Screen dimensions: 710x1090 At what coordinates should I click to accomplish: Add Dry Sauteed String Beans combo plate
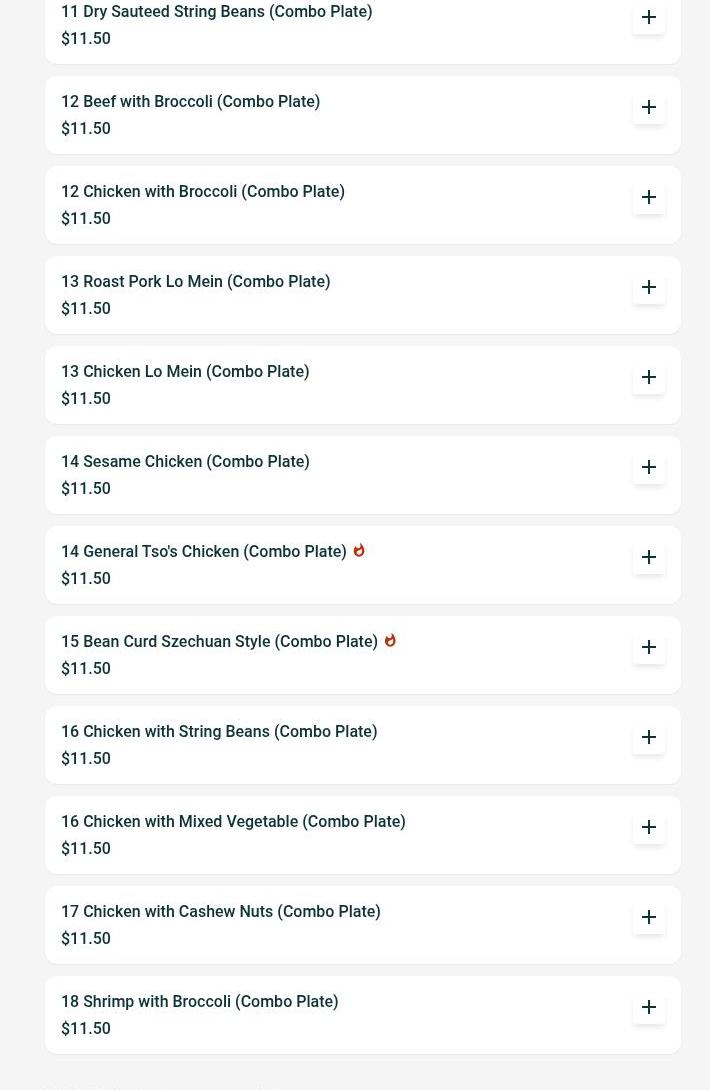point(649,18)
